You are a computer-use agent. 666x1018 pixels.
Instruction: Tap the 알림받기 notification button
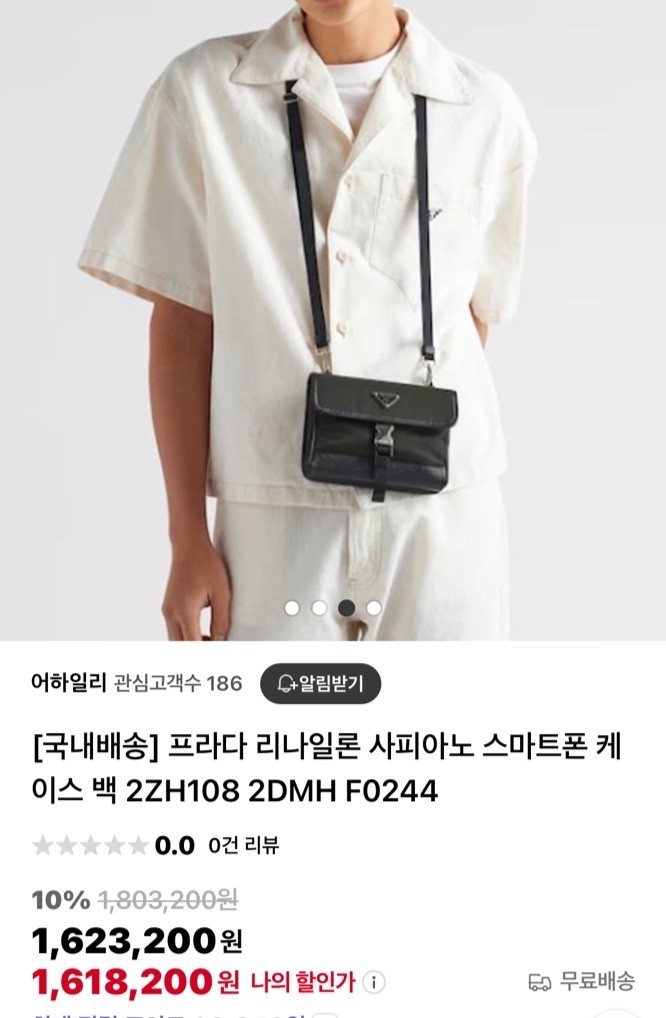[320, 684]
